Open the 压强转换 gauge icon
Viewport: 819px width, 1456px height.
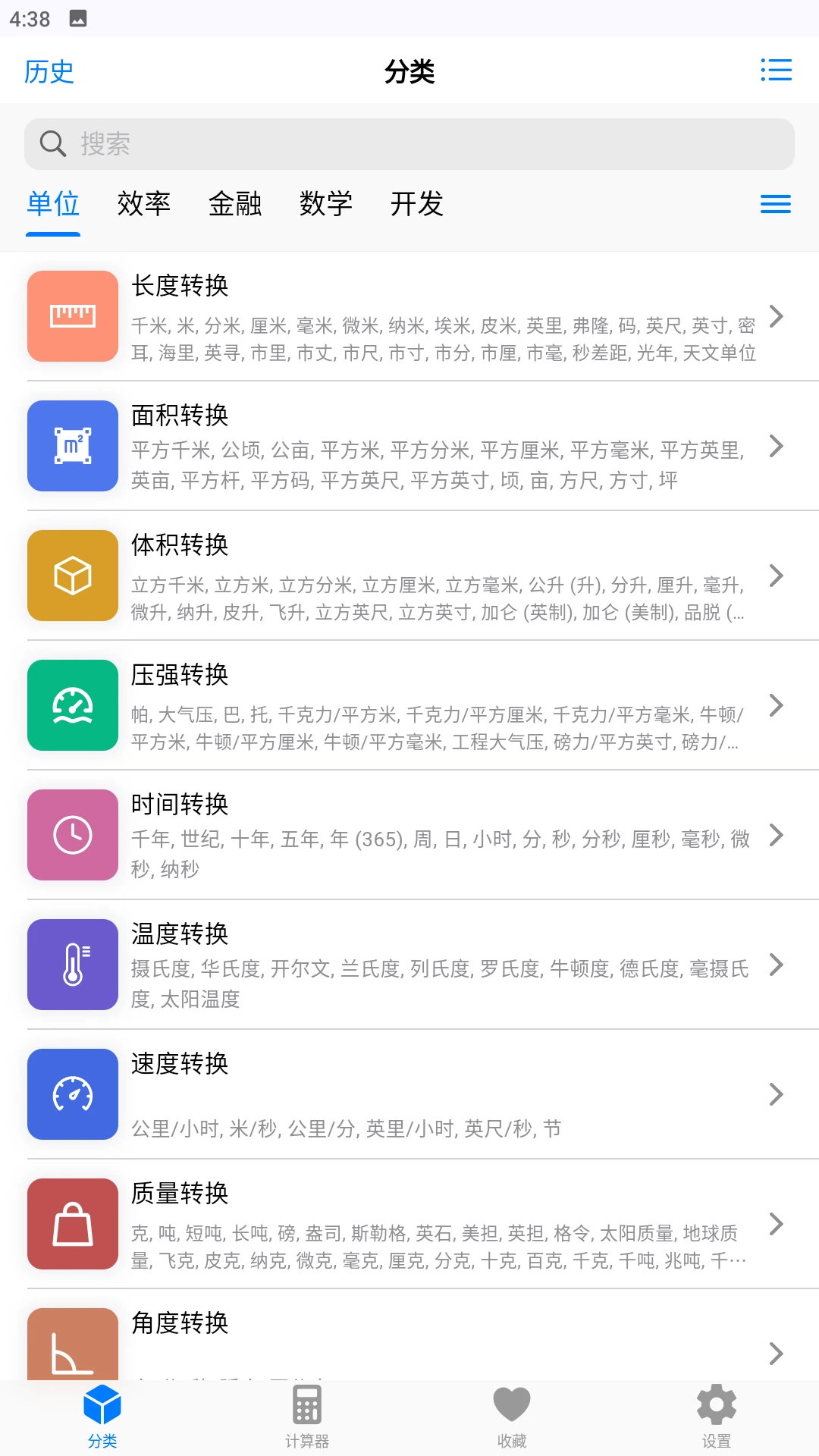click(x=72, y=705)
